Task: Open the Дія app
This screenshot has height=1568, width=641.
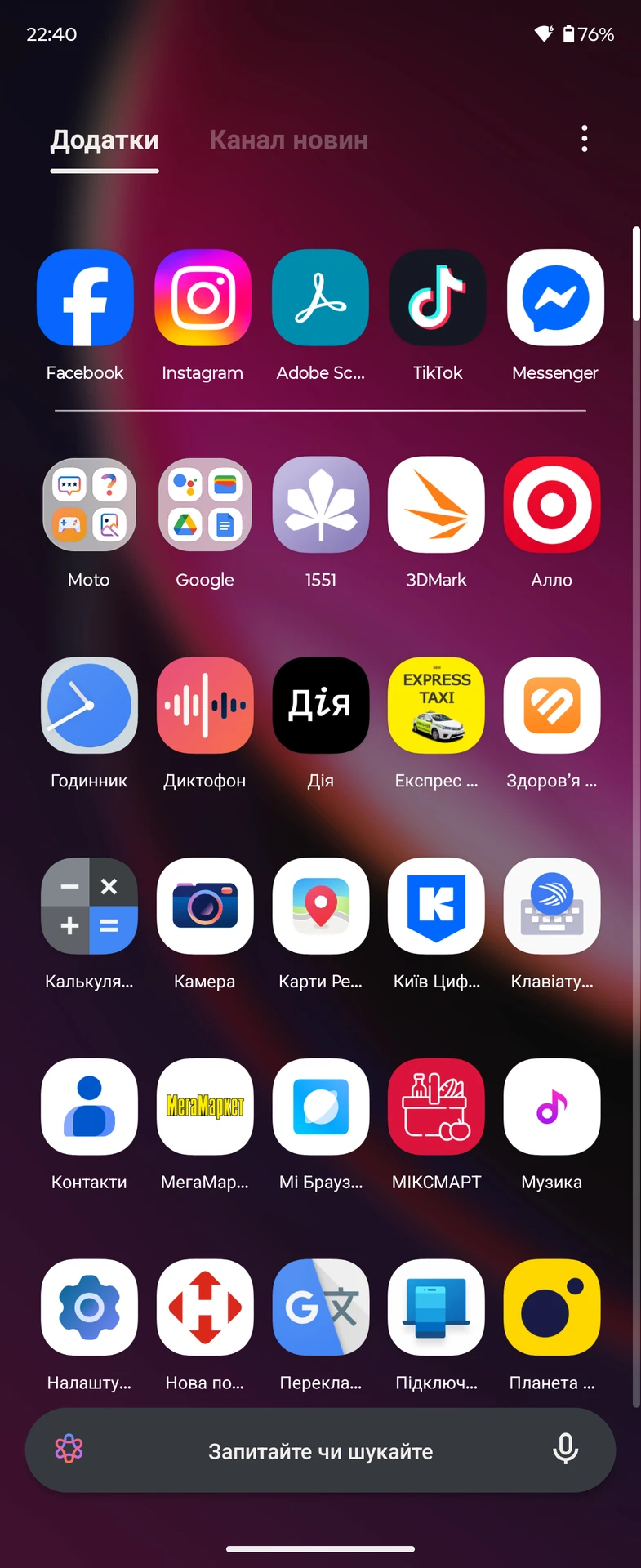Action: click(x=320, y=706)
